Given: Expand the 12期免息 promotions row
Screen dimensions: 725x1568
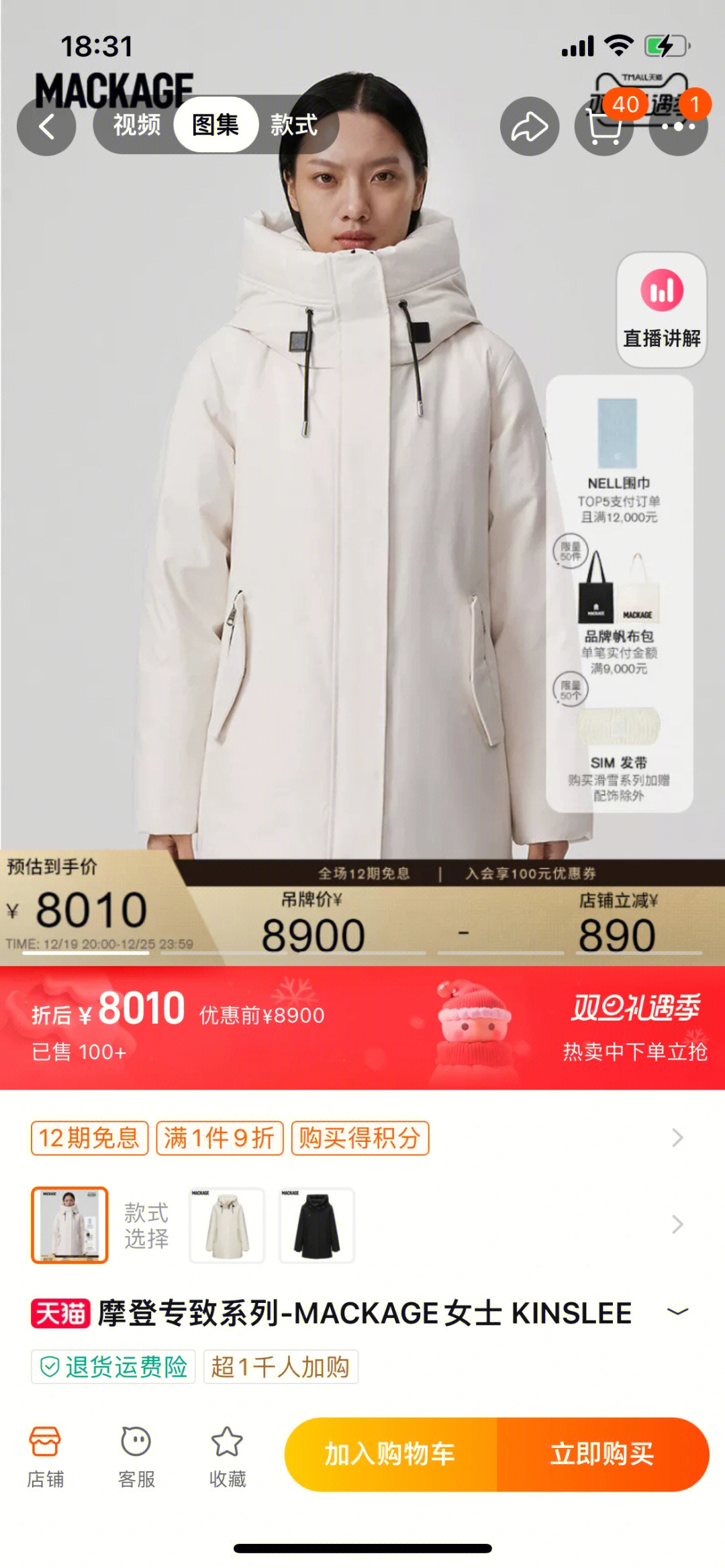Looking at the screenshot, I should [x=677, y=1138].
